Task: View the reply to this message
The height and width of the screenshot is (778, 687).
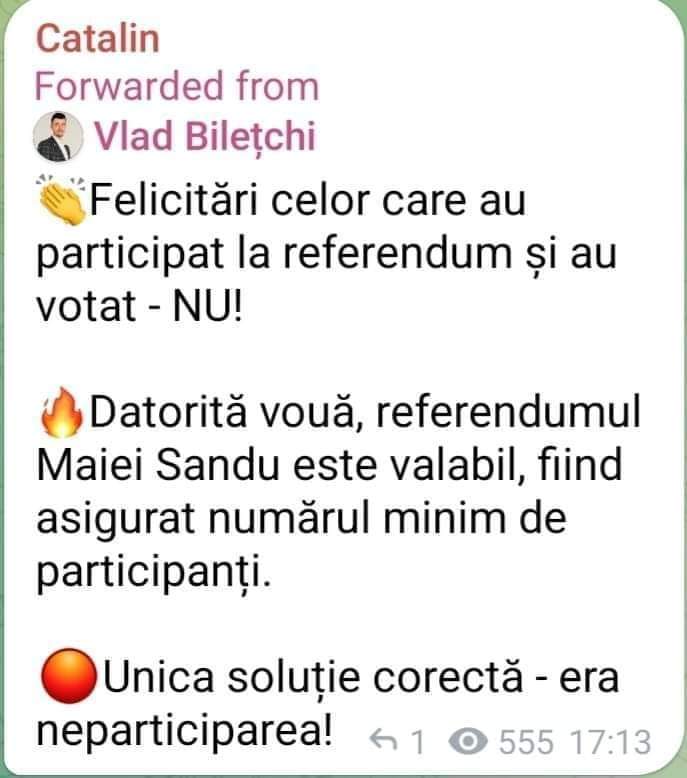Action: [x=397, y=741]
